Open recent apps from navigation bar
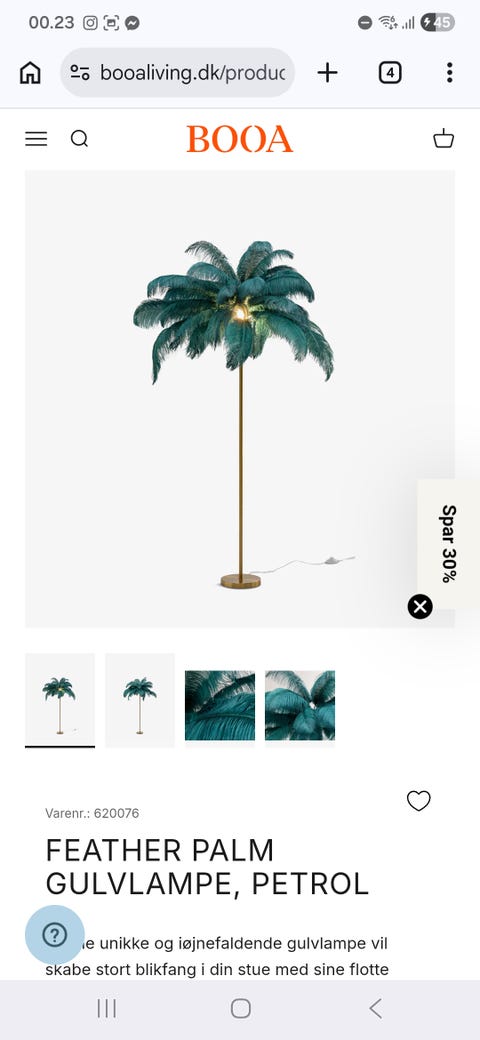The height and width of the screenshot is (1040, 480). coord(107,1009)
